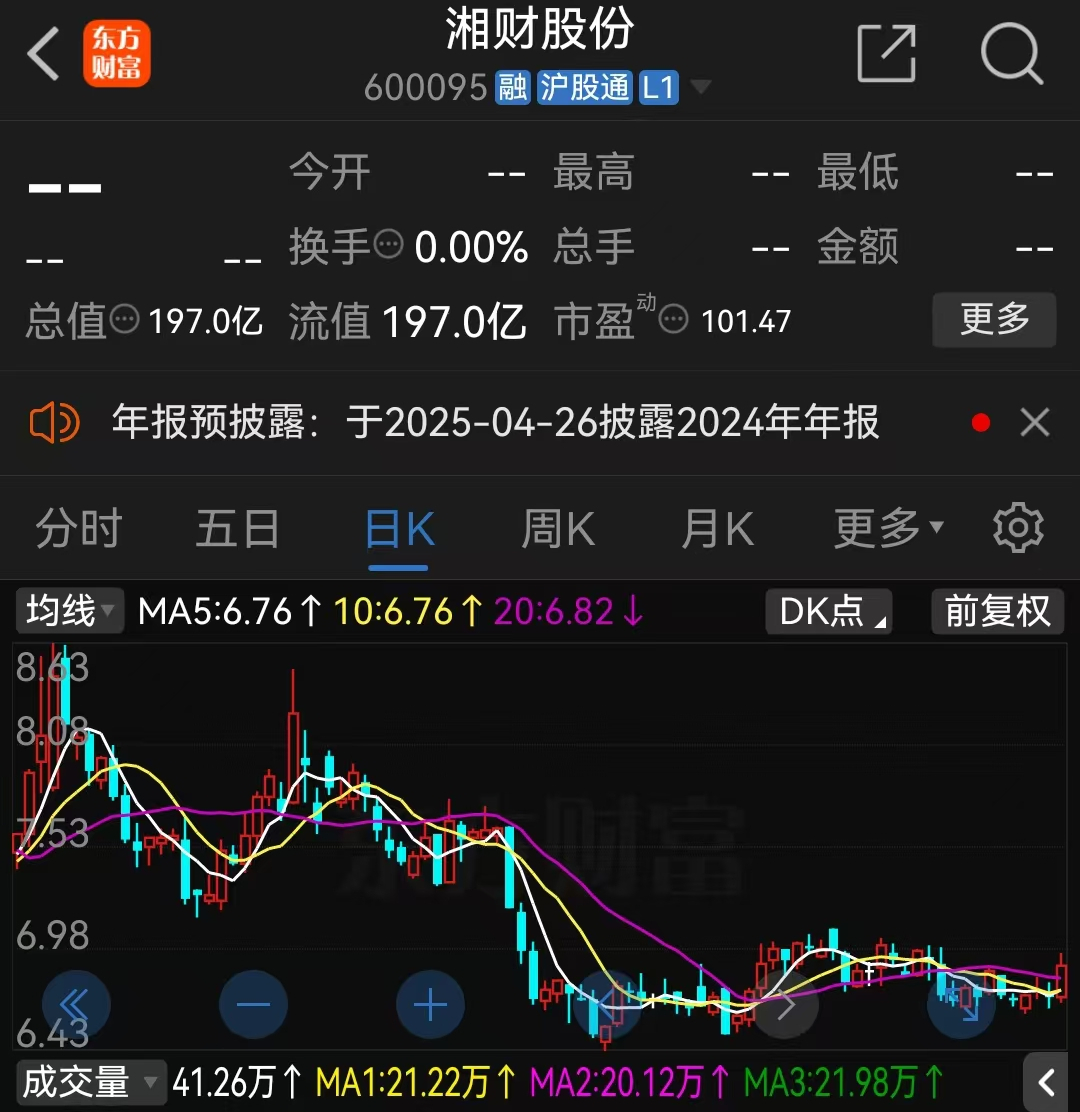Tap the 更多 button for more stock details

click(994, 320)
